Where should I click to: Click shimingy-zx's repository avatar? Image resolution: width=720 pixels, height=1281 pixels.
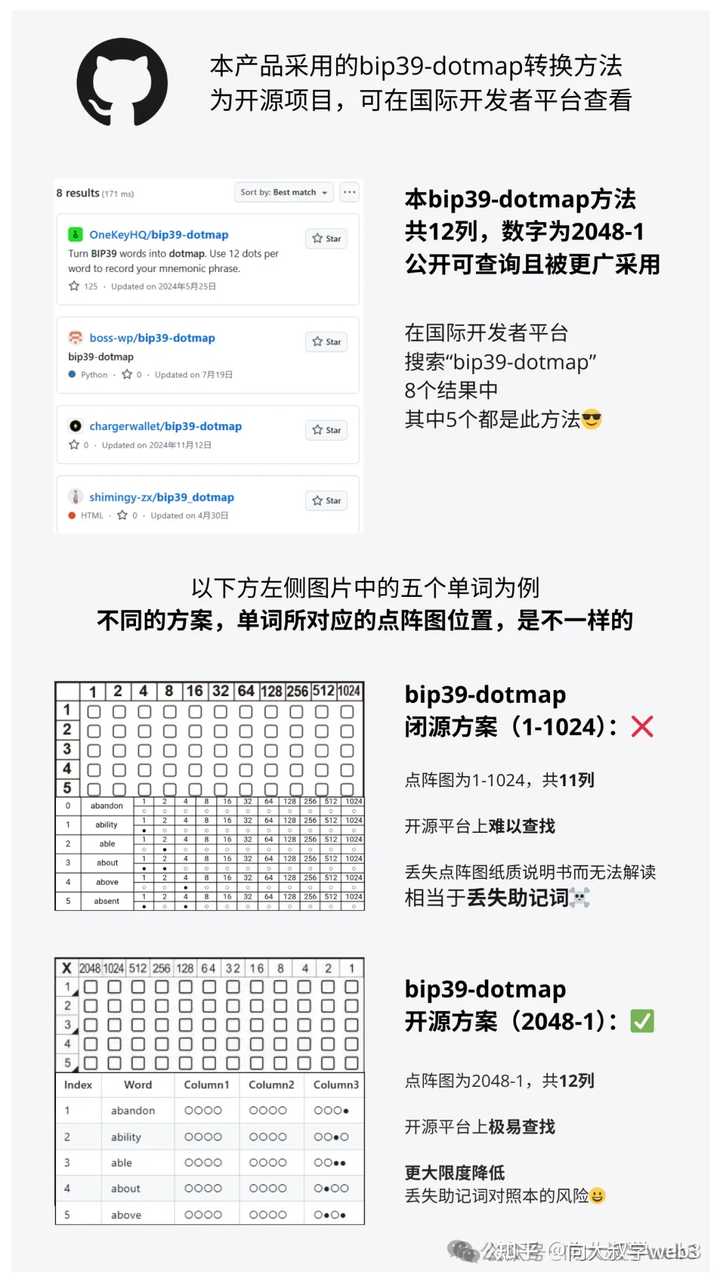(x=76, y=496)
